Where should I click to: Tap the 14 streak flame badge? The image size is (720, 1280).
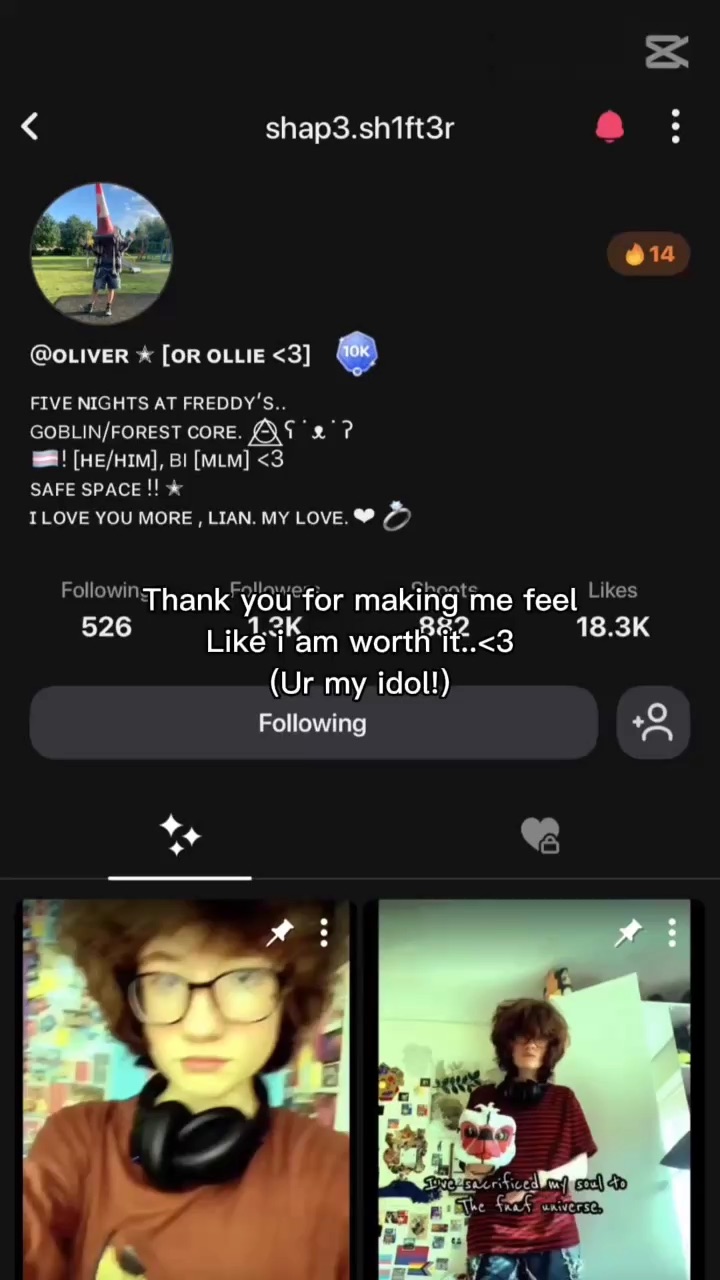[x=649, y=254]
